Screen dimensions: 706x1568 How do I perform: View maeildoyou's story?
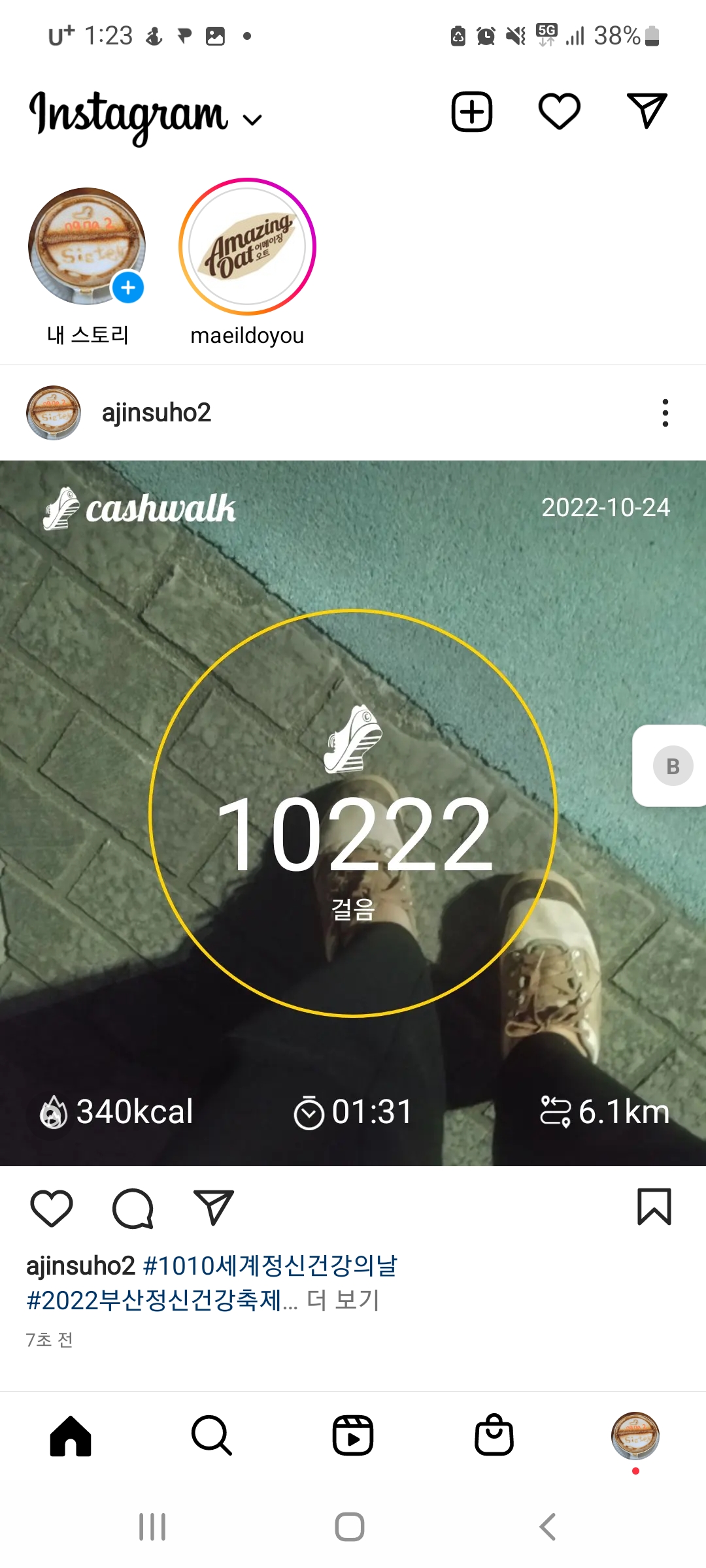click(x=247, y=247)
